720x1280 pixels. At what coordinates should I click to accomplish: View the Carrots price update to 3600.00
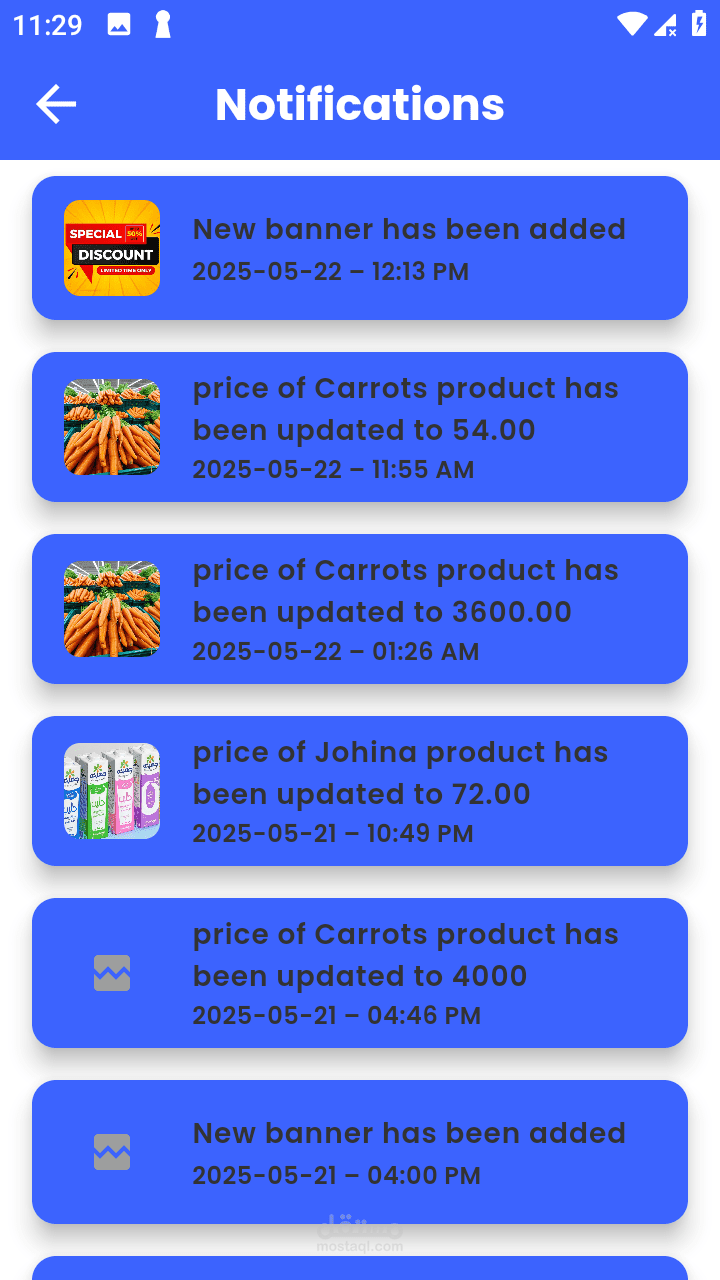pyautogui.click(x=360, y=609)
